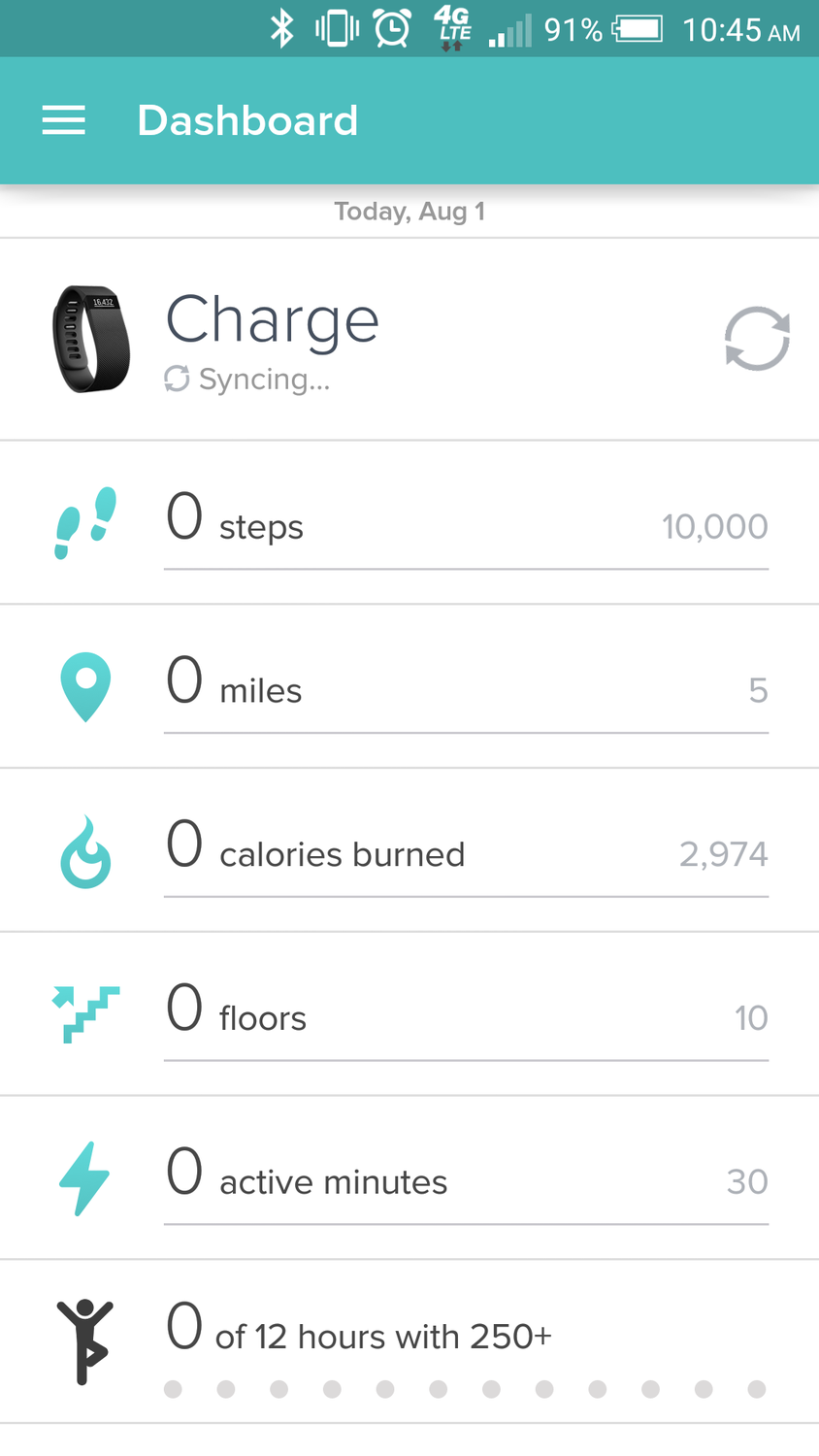Open the Charge device details

coord(272,339)
